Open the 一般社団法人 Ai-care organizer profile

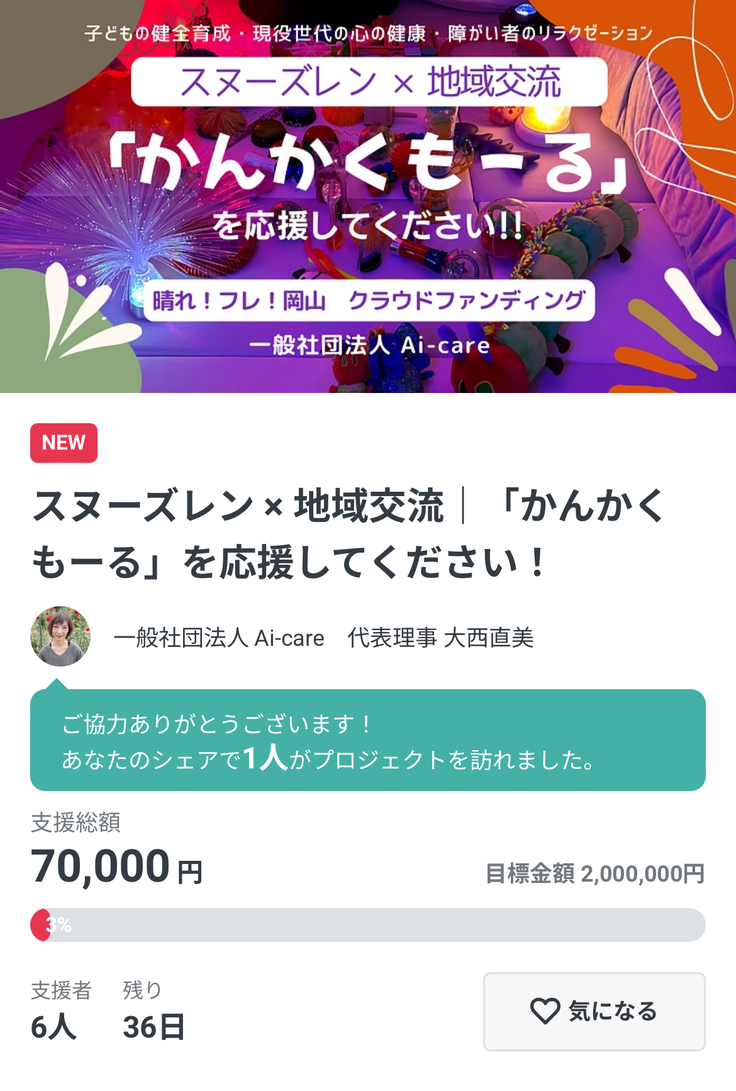[x=323, y=637]
